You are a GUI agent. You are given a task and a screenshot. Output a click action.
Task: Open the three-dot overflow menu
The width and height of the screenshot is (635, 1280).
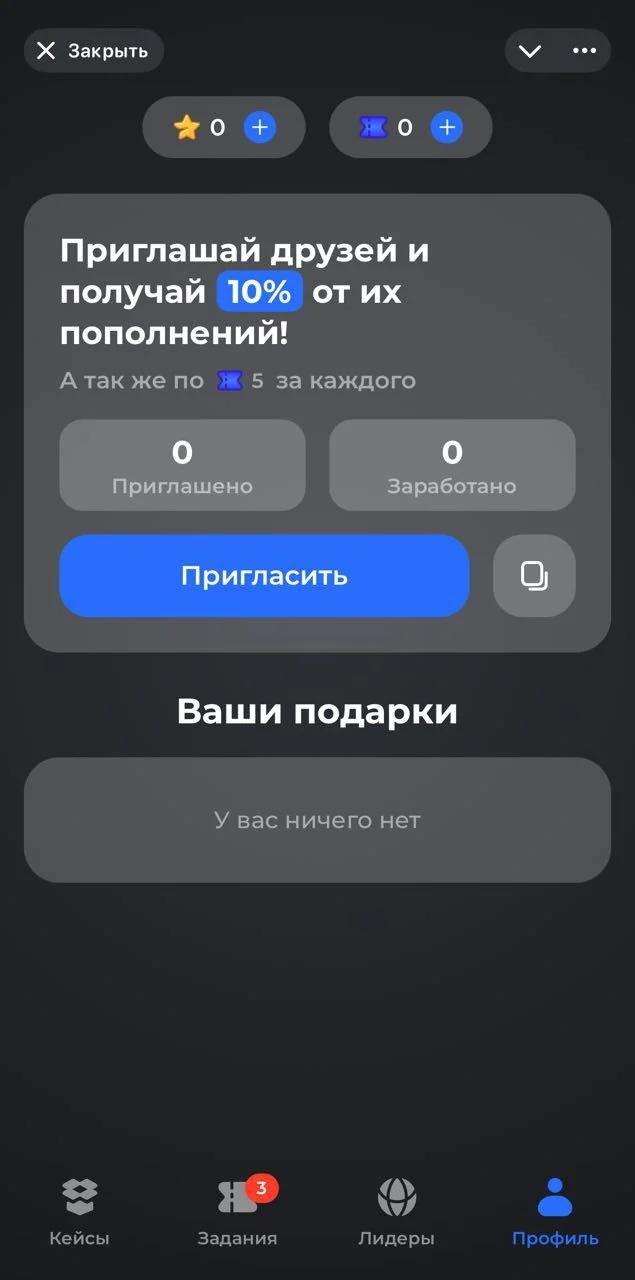[585, 51]
